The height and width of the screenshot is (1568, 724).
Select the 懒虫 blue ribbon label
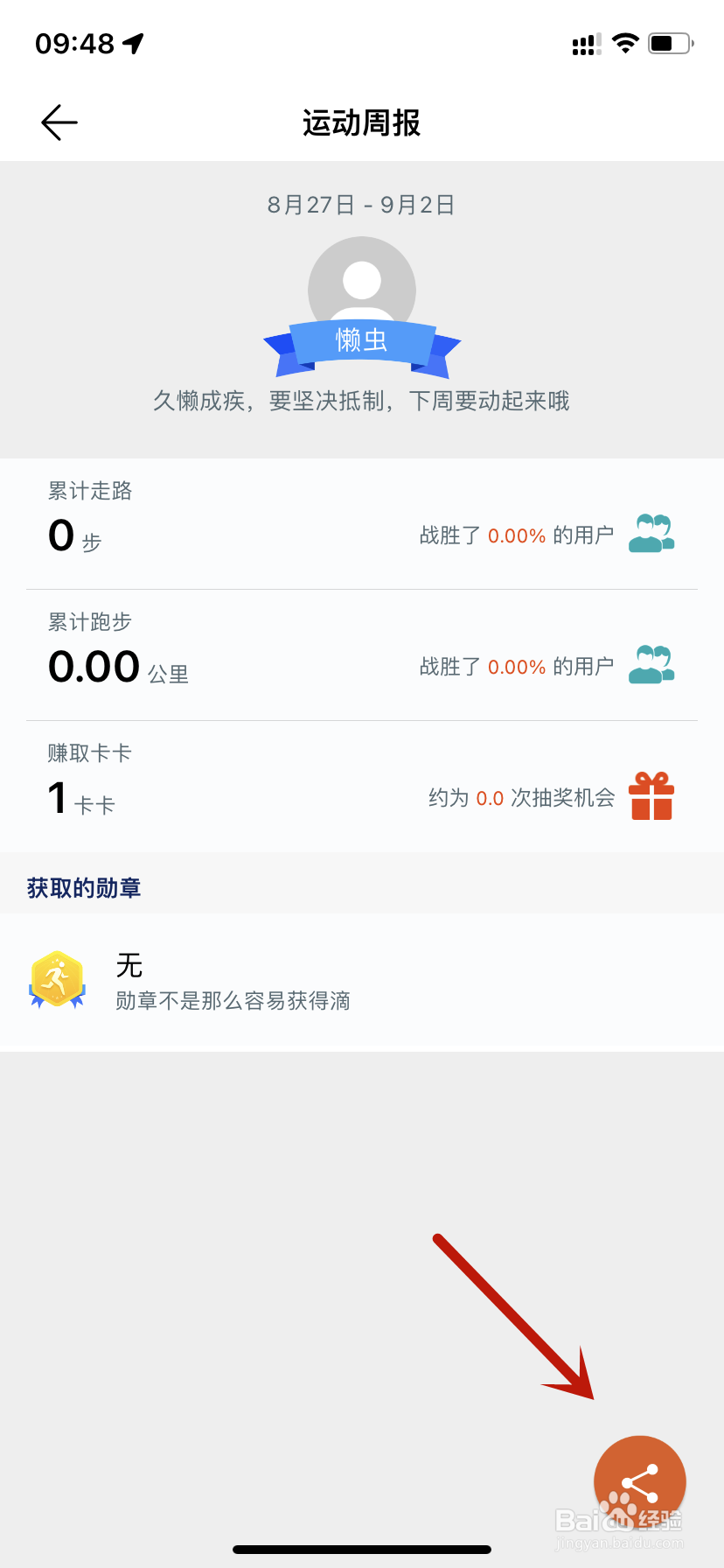(x=362, y=342)
